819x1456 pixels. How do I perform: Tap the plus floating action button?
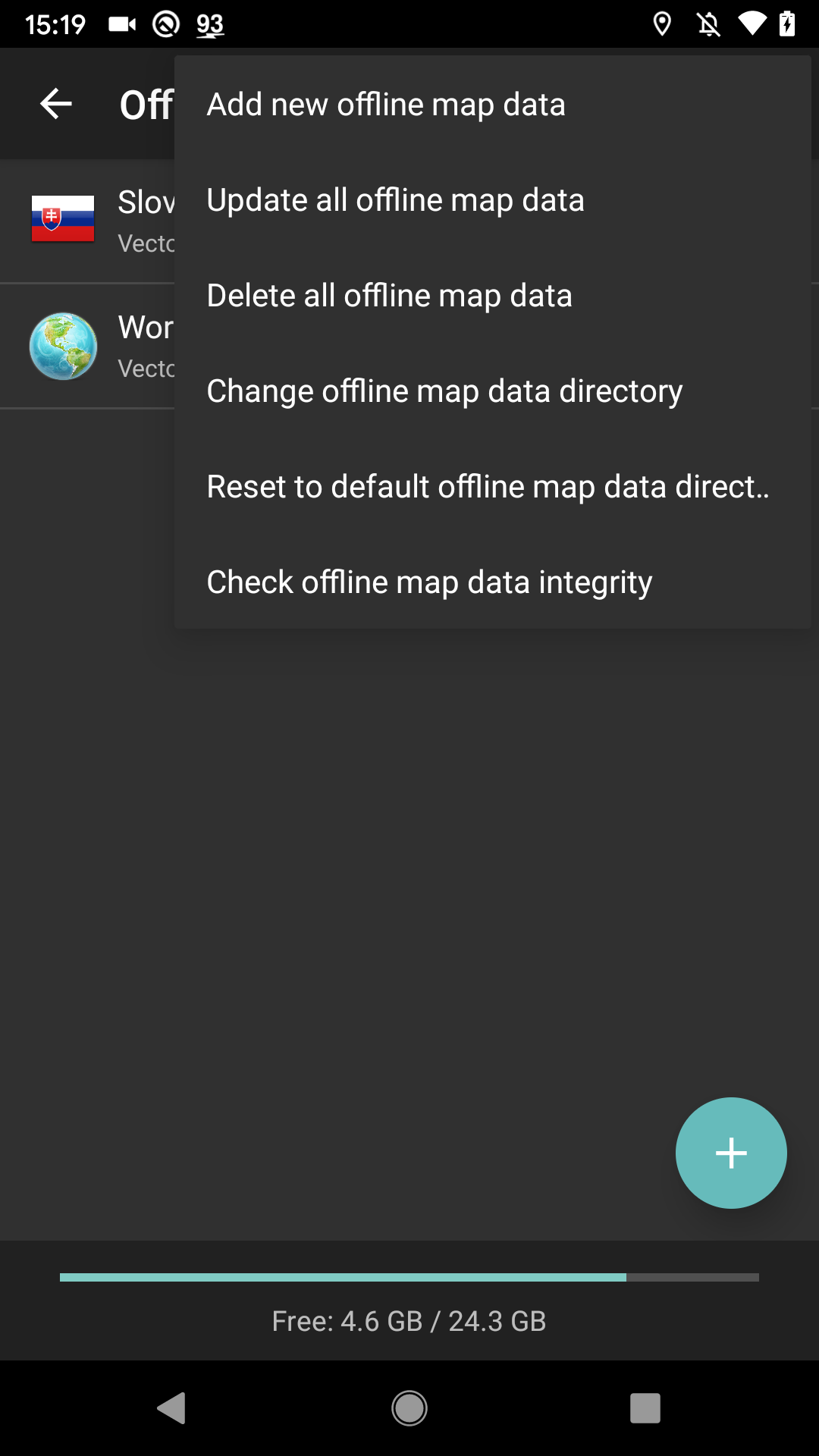tap(731, 1153)
